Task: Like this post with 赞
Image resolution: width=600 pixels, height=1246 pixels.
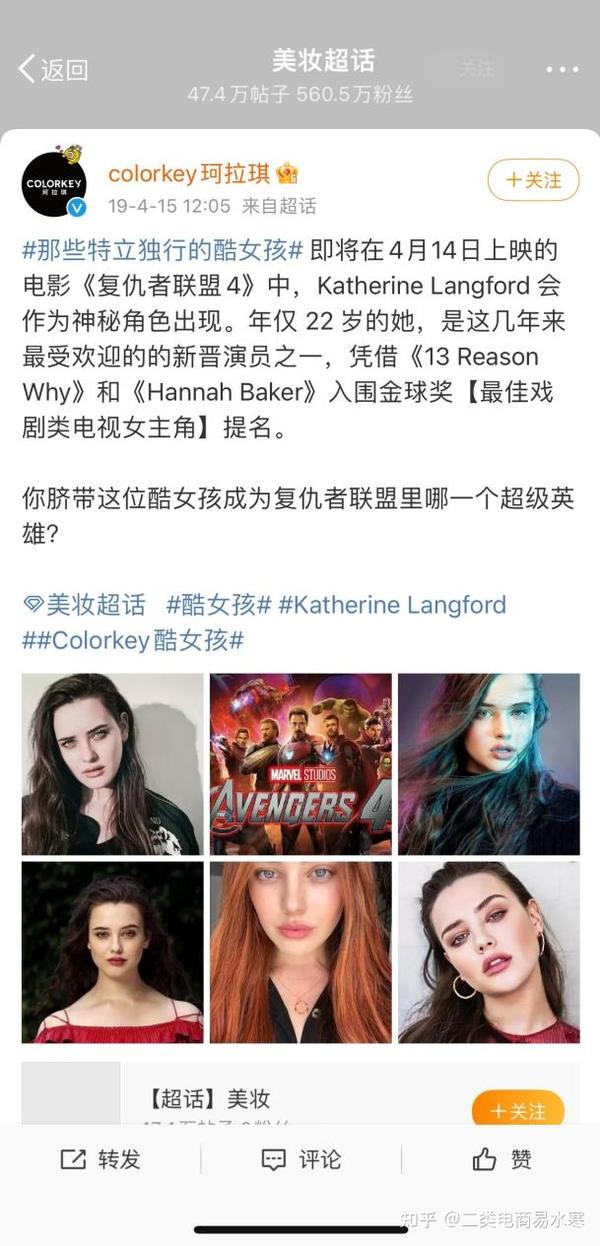Action: (502, 1159)
